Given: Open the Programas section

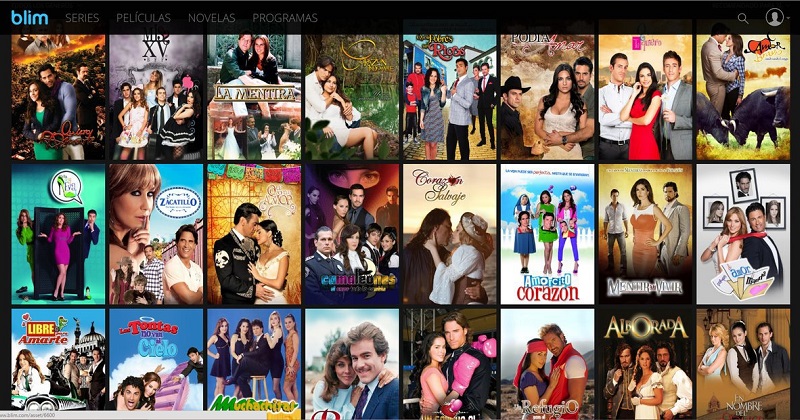Looking at the screenshot, I should click(285, 18).
